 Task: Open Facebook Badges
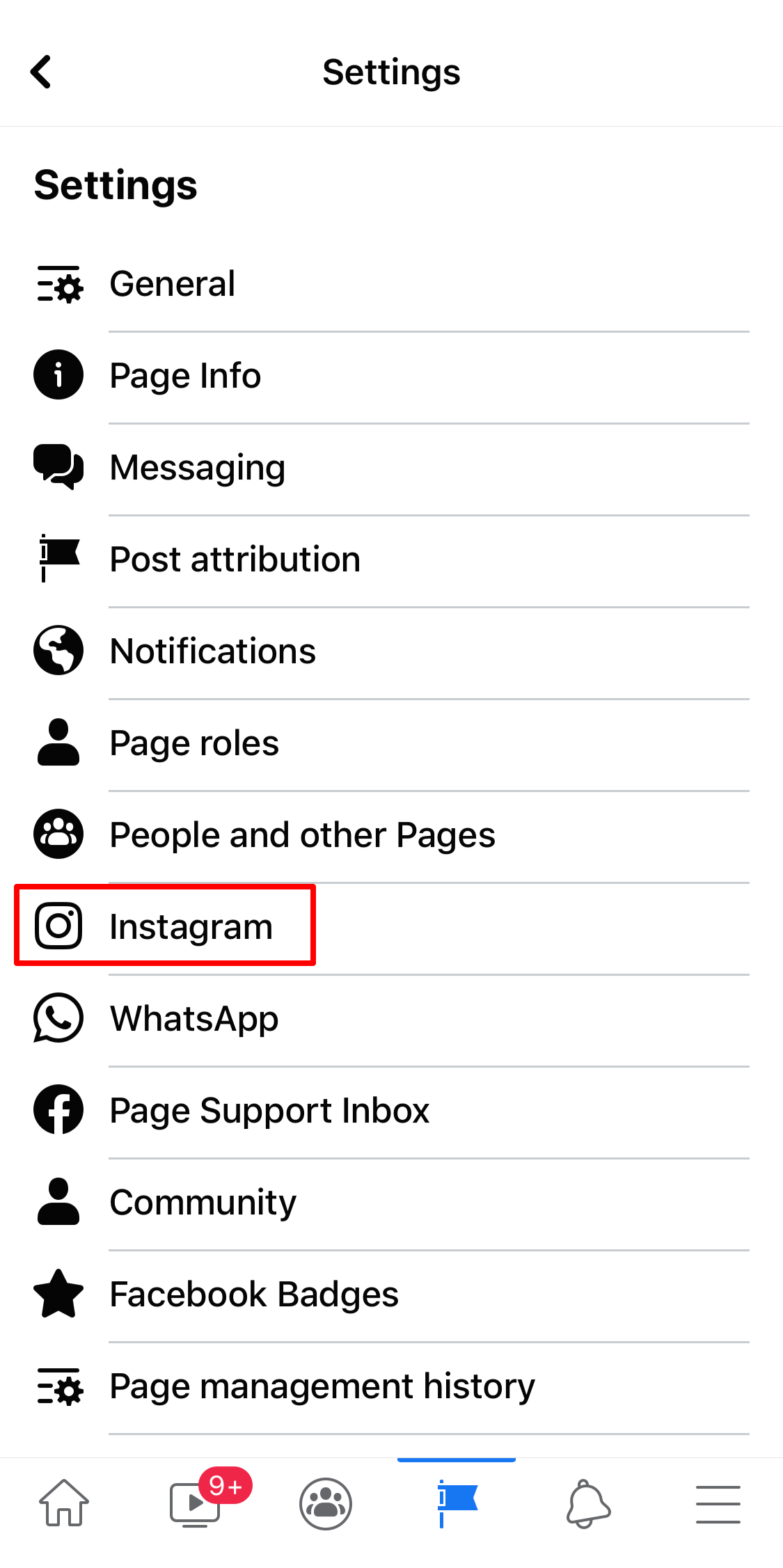tap(254, 1294)
